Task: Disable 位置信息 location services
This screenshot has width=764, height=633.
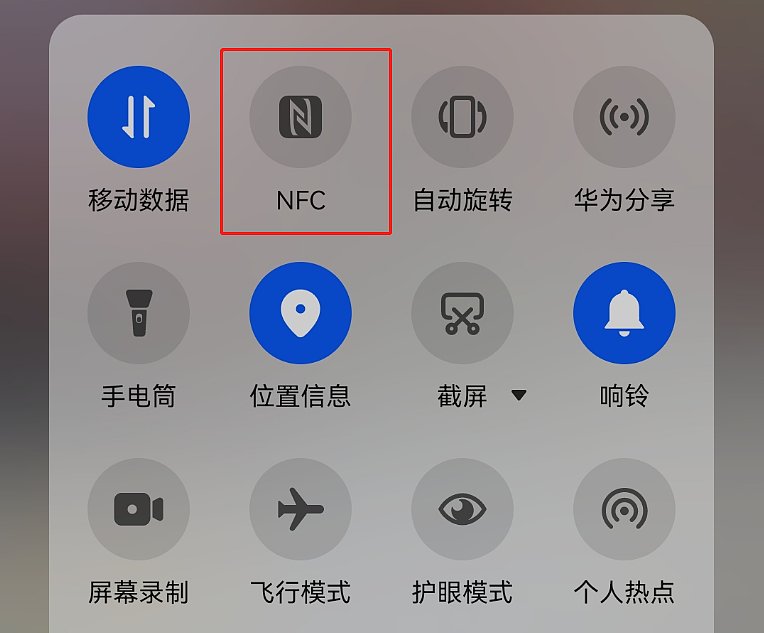Action: coord(300,313)
